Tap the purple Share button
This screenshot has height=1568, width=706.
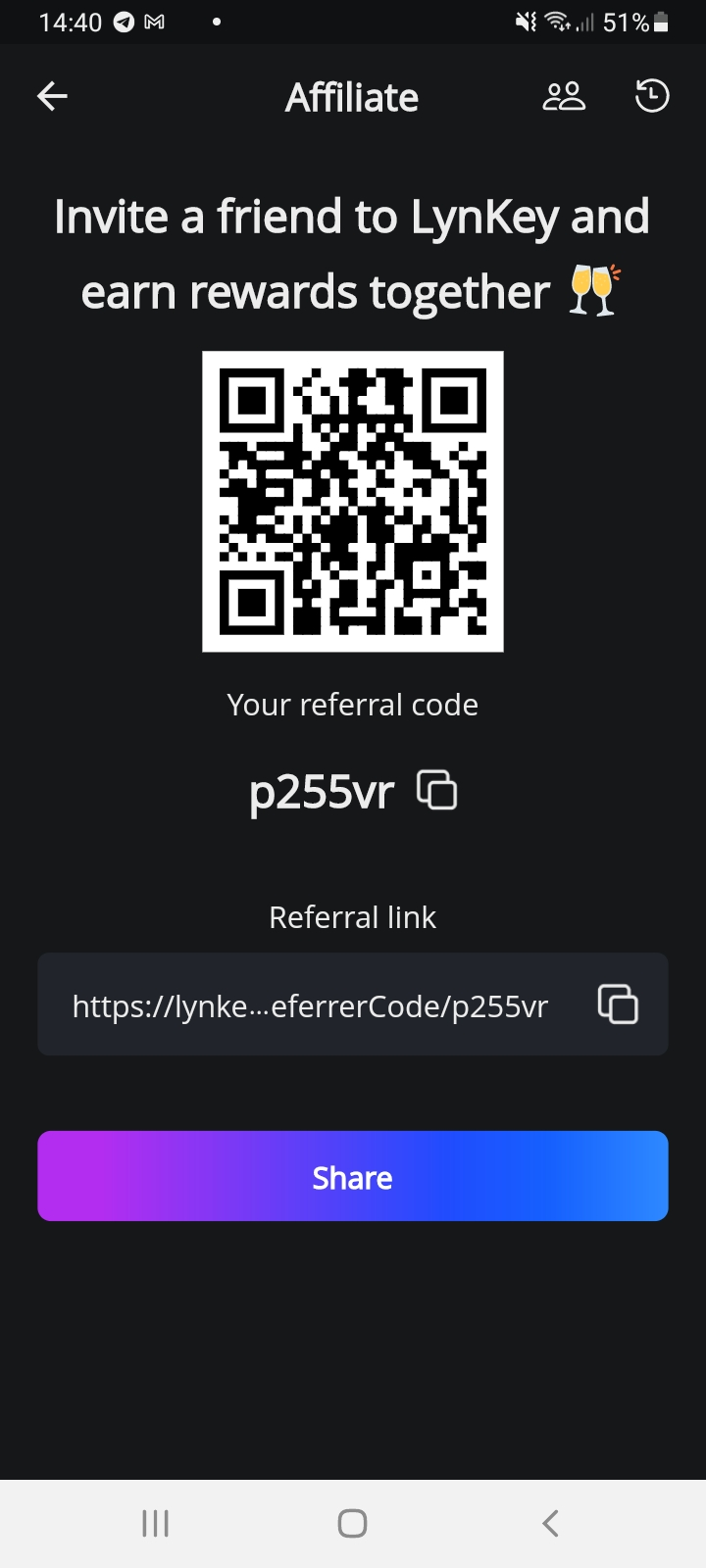point(353,1176)
